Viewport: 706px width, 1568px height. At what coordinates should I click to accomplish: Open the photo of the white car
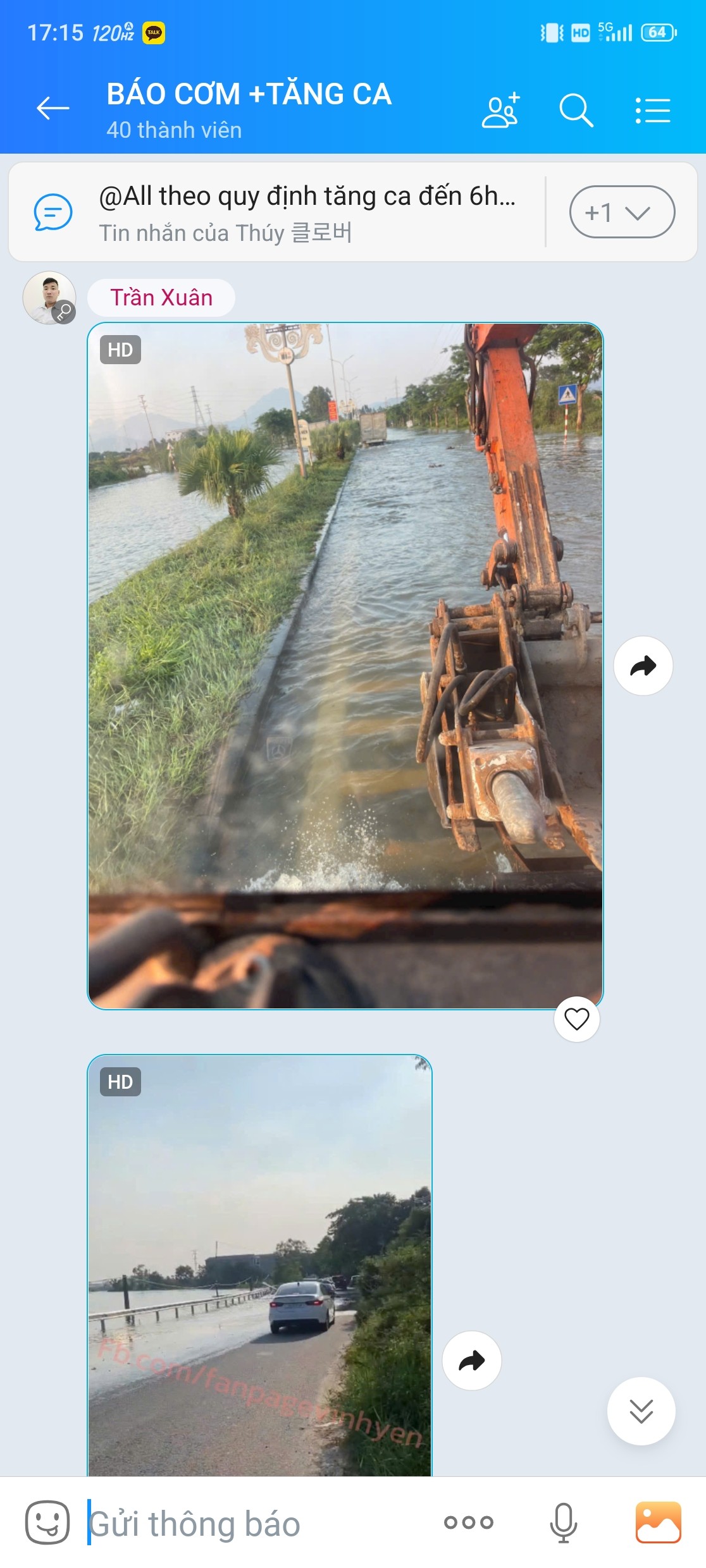[259, 1265]
